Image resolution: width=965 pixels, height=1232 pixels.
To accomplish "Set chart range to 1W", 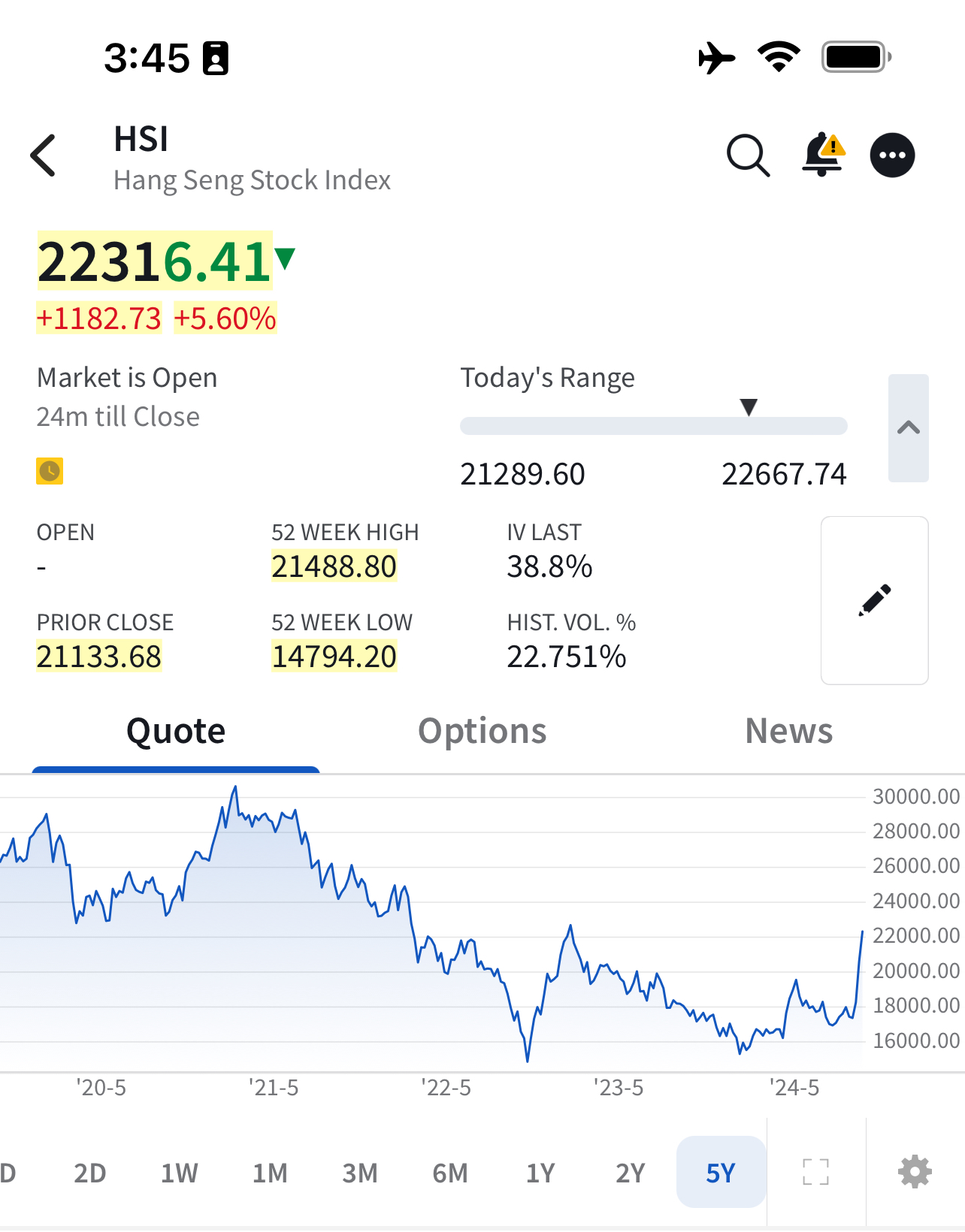I will click(x=179, y=1173).
